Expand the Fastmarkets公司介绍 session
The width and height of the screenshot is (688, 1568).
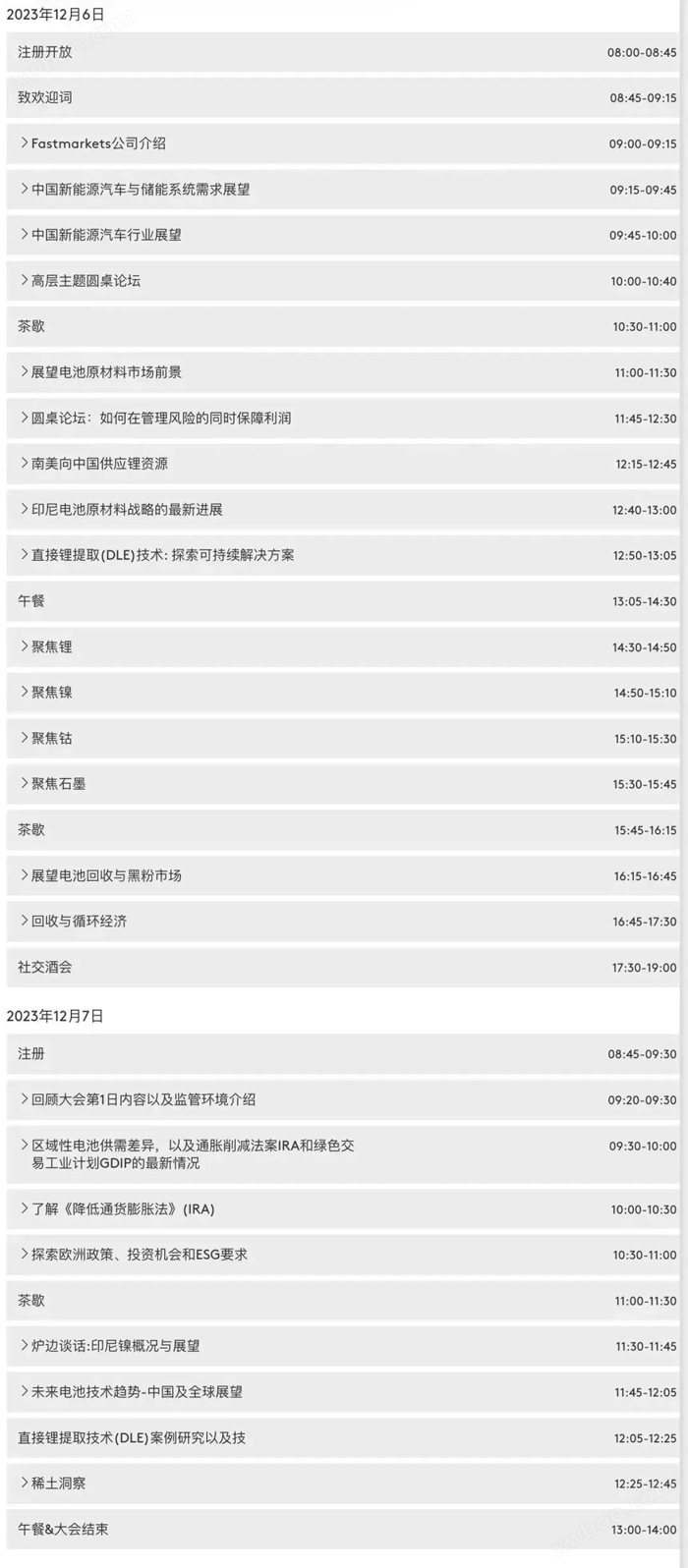(343, 143)
